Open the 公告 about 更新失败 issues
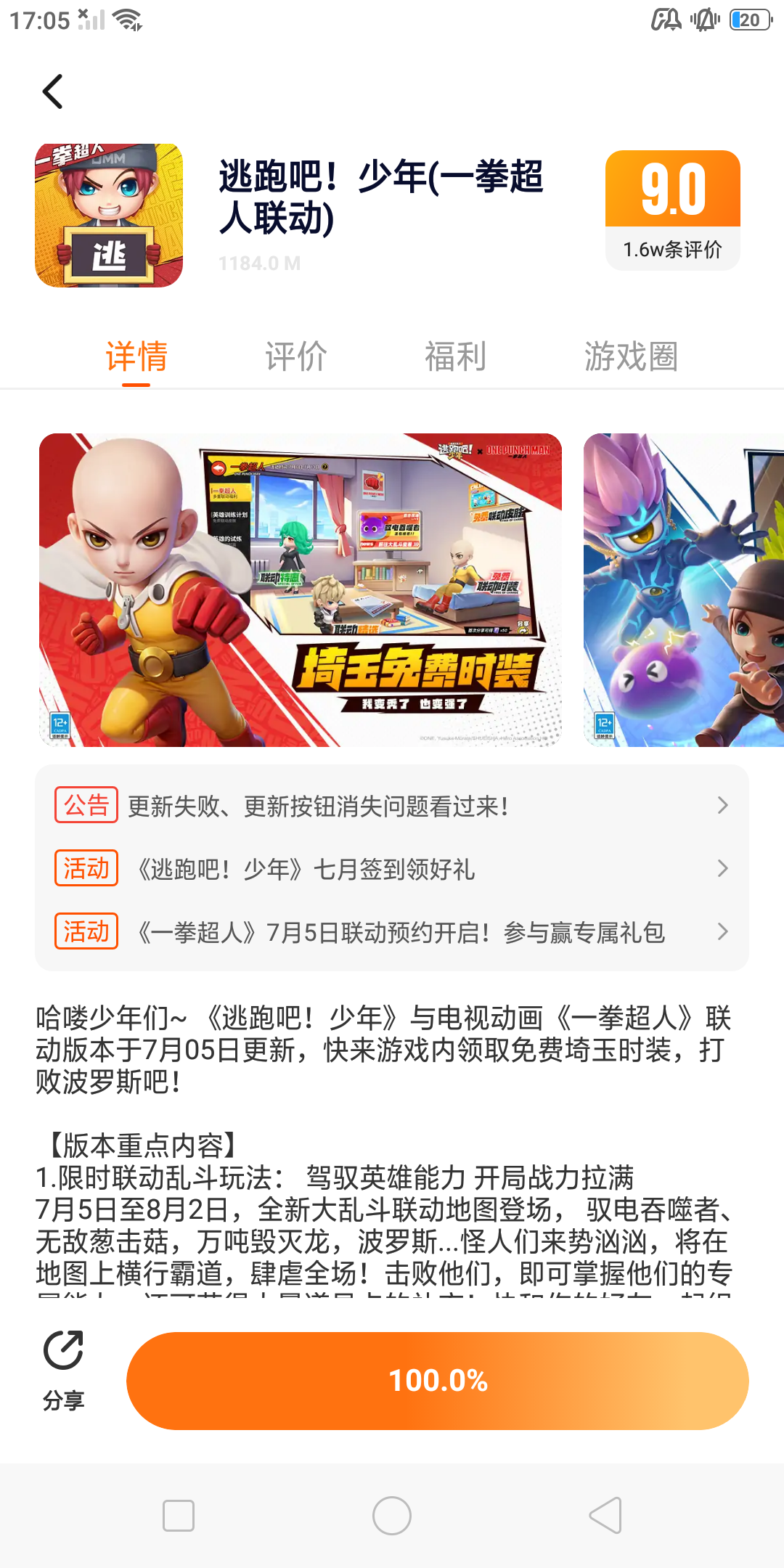 [392, 805]
